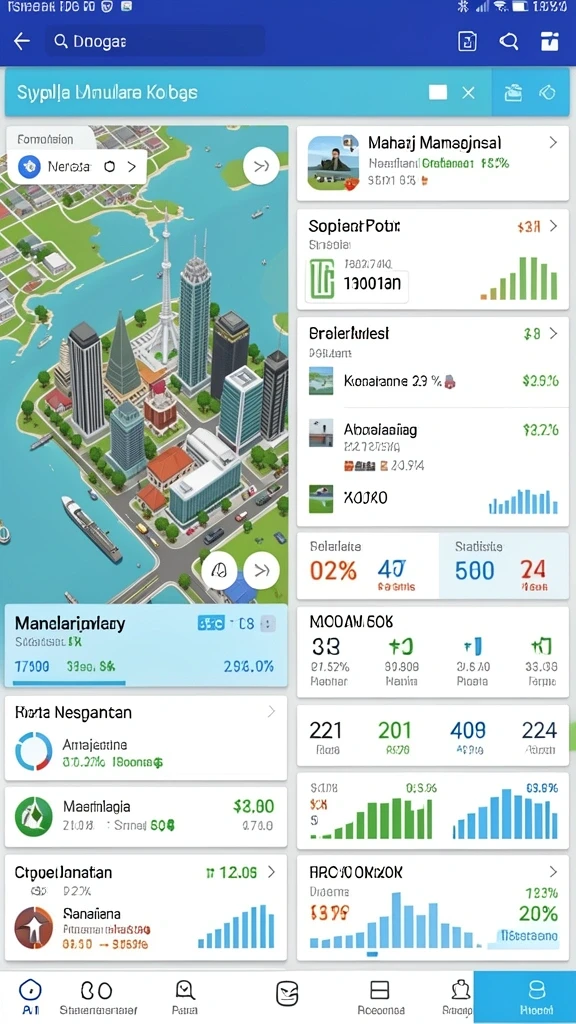Open the Sopient Potur card
This screenshot has width=576, height=1024.
[432, 259]
